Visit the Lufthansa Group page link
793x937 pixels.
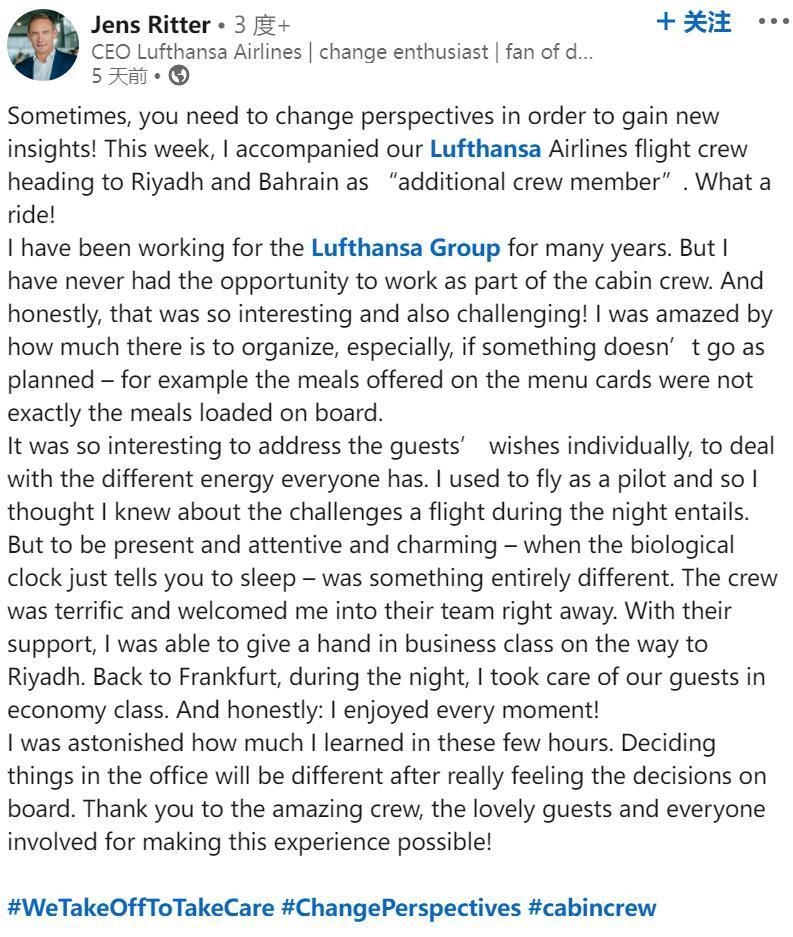coord(405,247)
